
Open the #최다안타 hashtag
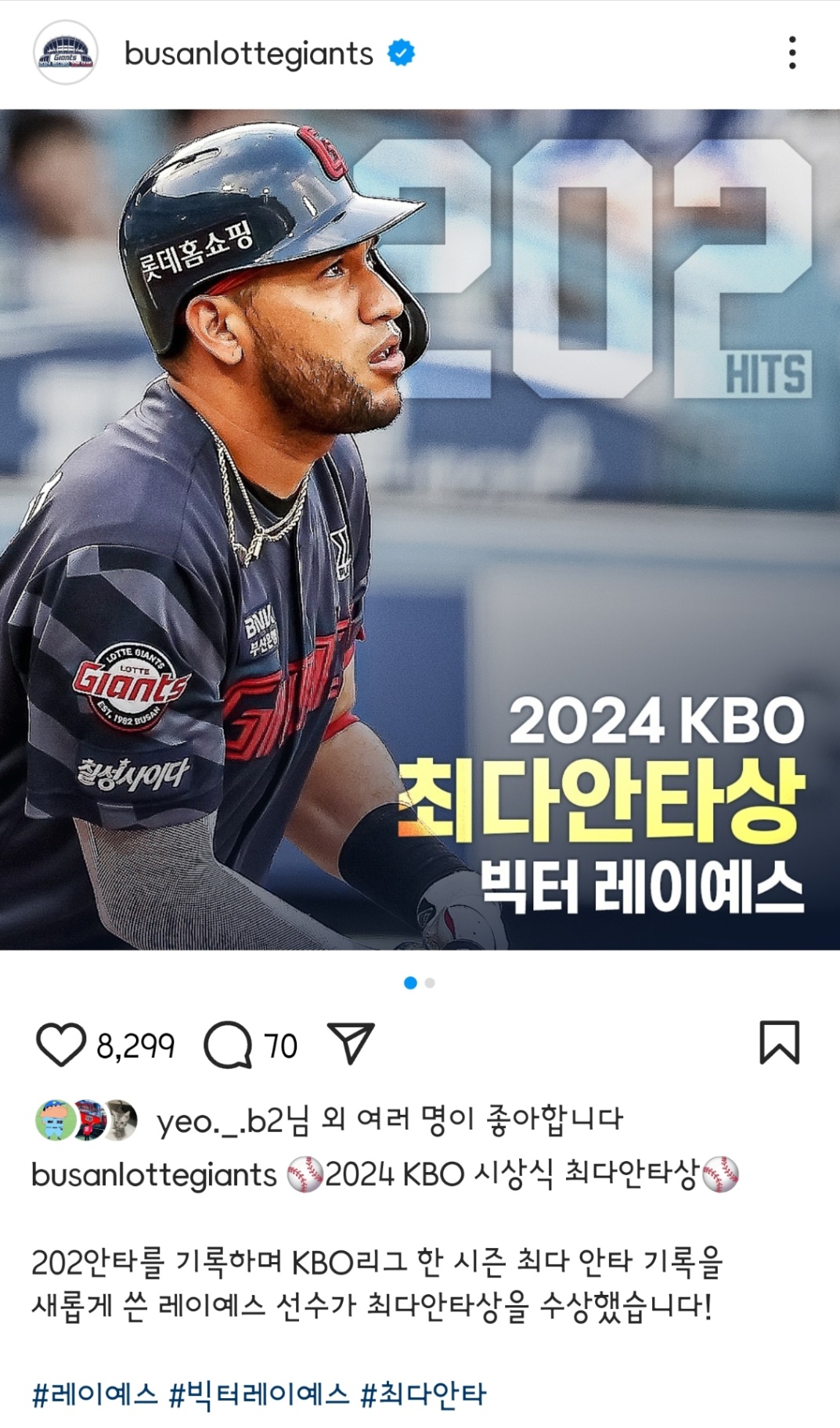tap(424, 1394)
